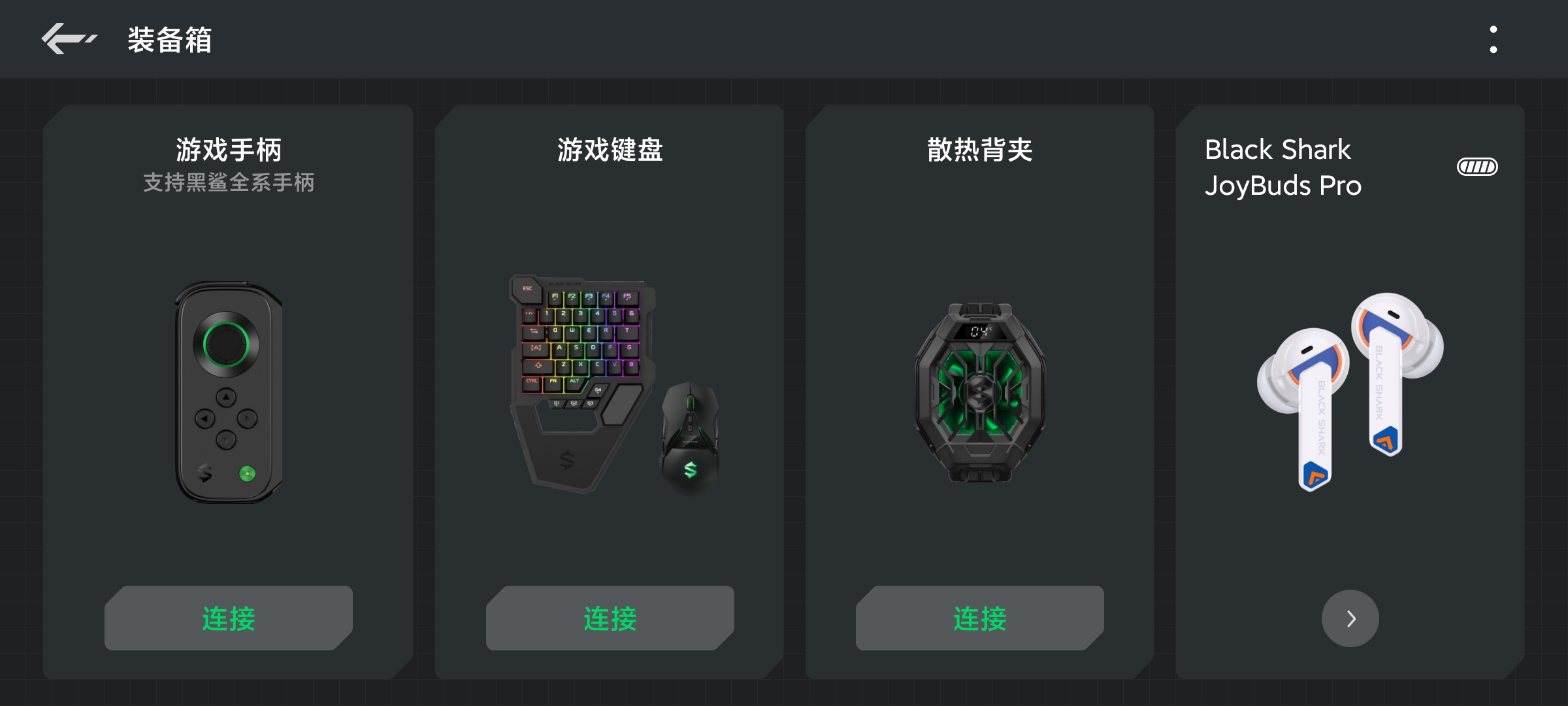
Task: Tap 连接 under 游戏键盘
Action: tap(610, 618)
